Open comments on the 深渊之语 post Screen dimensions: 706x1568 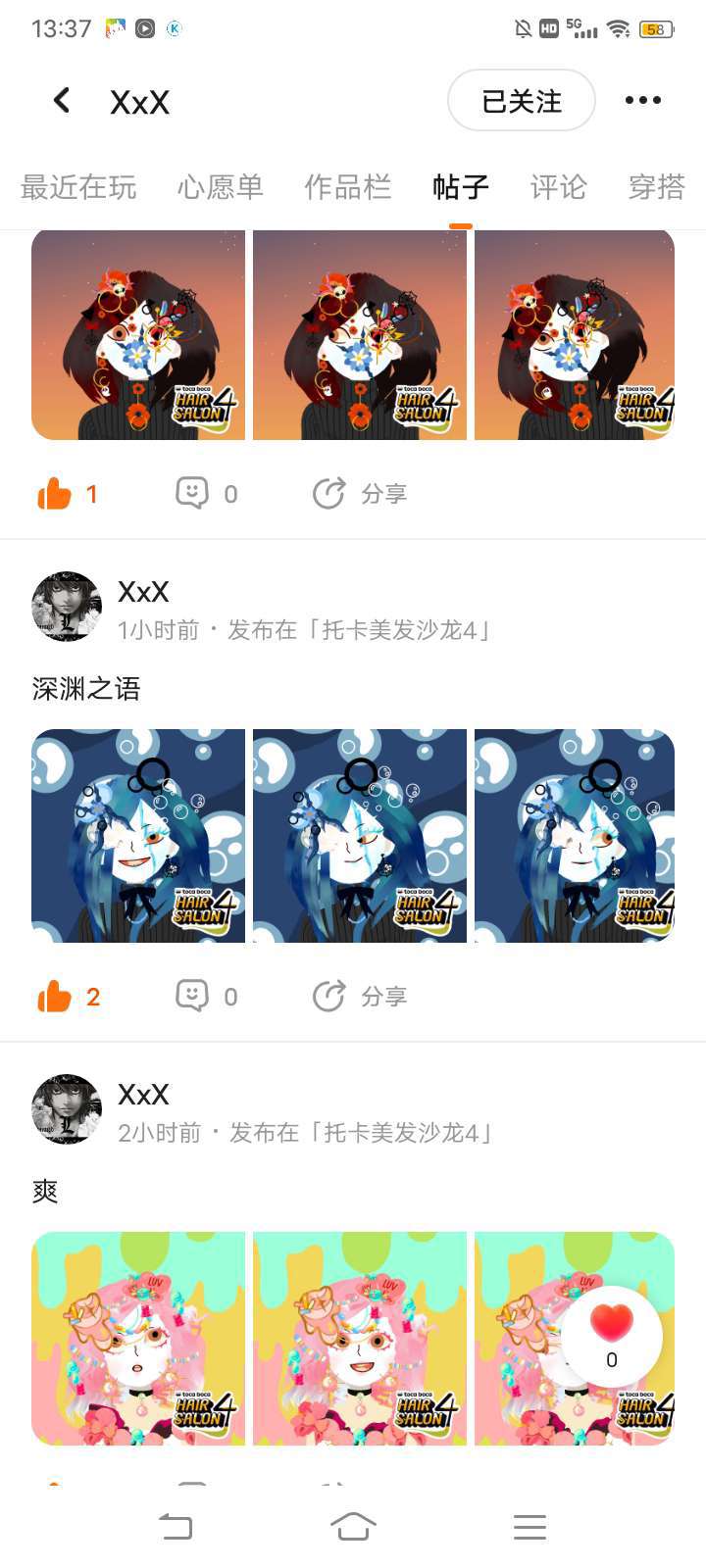[x=193, y=997]
